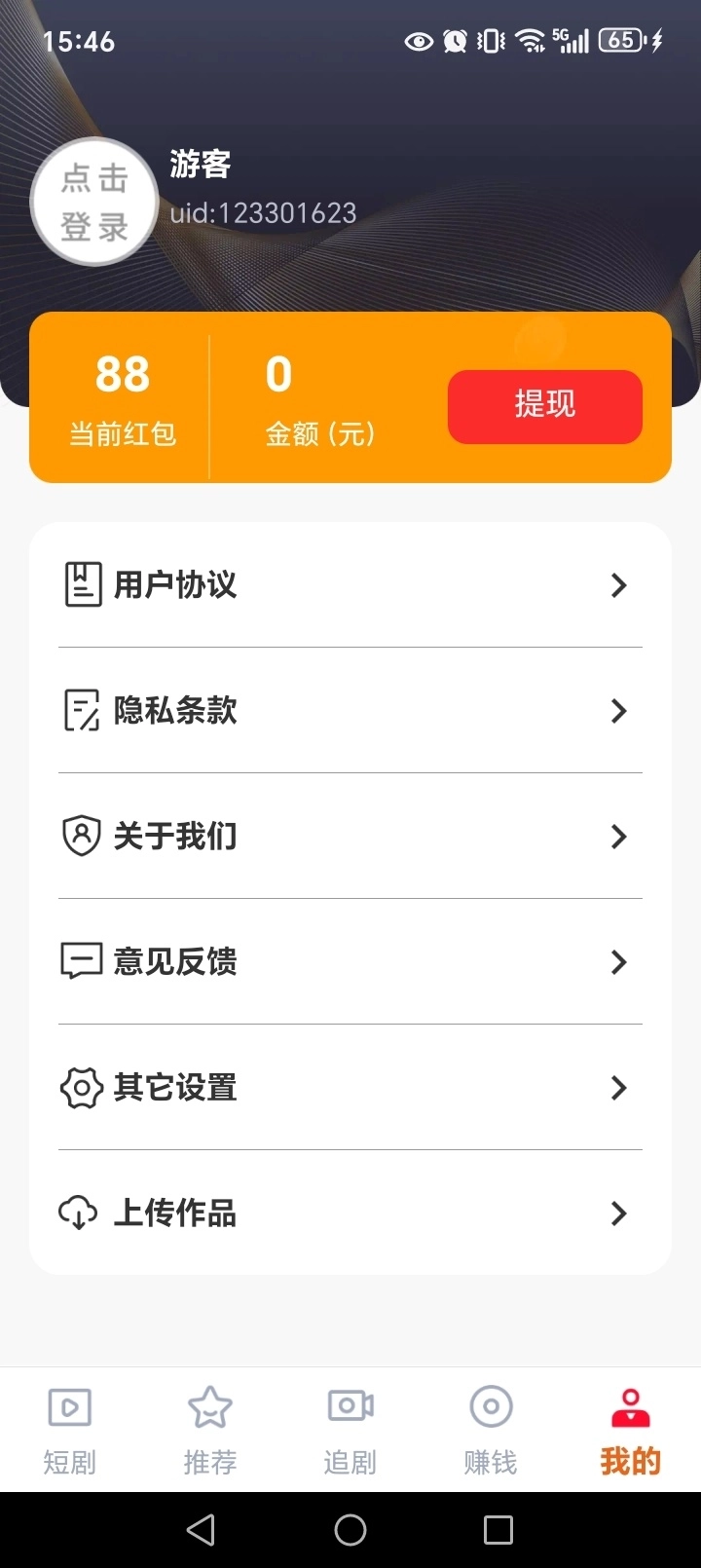Click the 隐私条款 document icon
This screenshot has height=1568, width=701.
point(82,711)
